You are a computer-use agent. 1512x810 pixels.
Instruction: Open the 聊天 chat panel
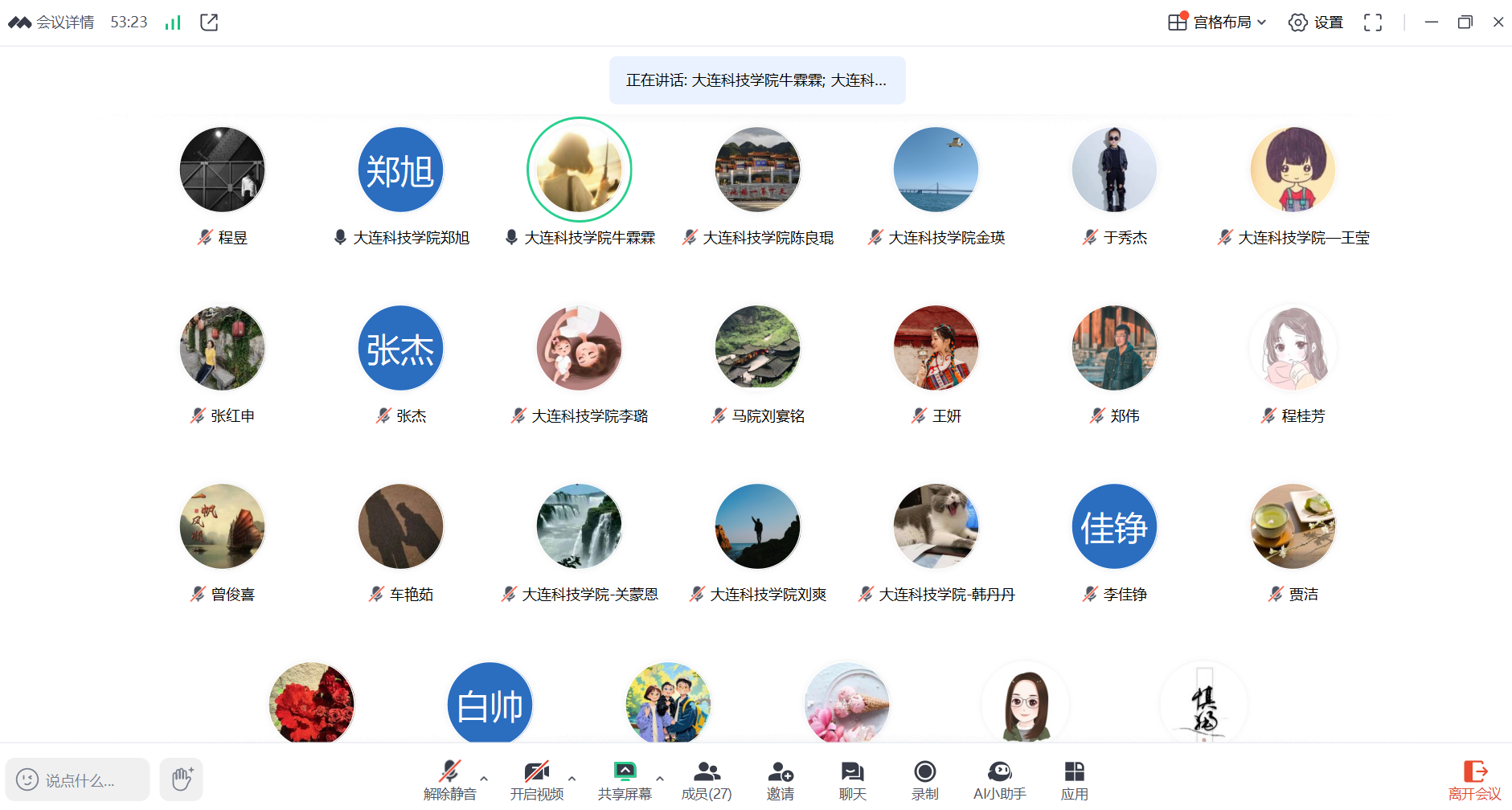(x=852, y=779)
